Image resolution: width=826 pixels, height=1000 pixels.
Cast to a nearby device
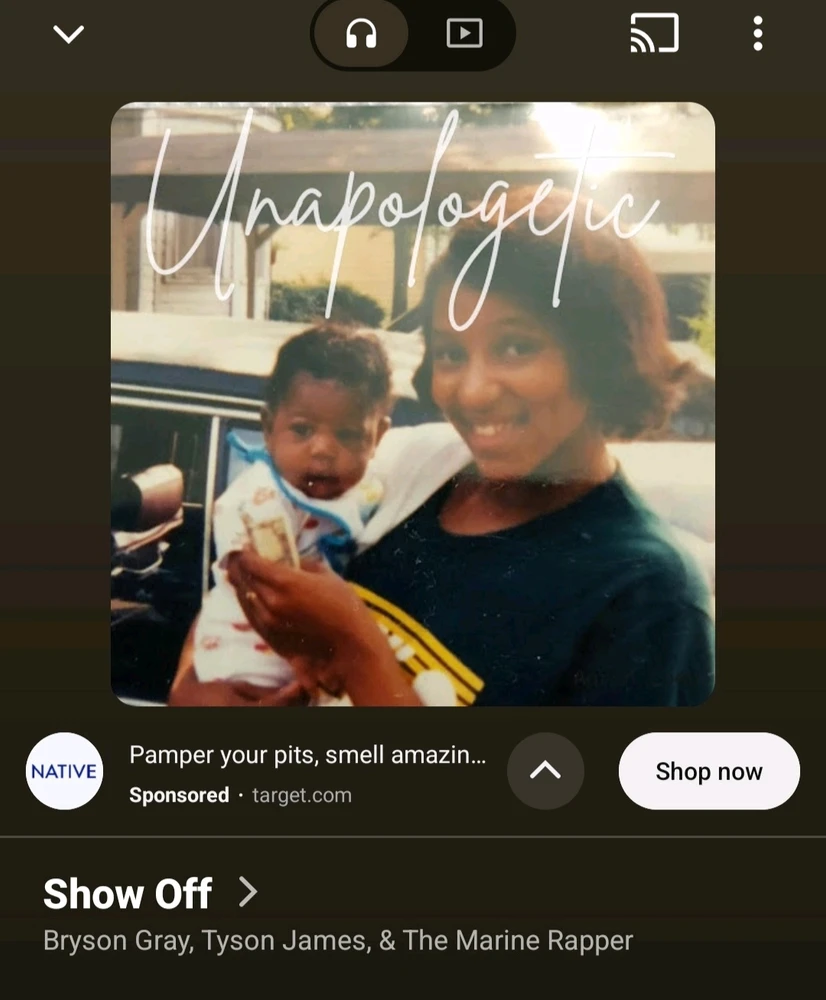(654, 34)
